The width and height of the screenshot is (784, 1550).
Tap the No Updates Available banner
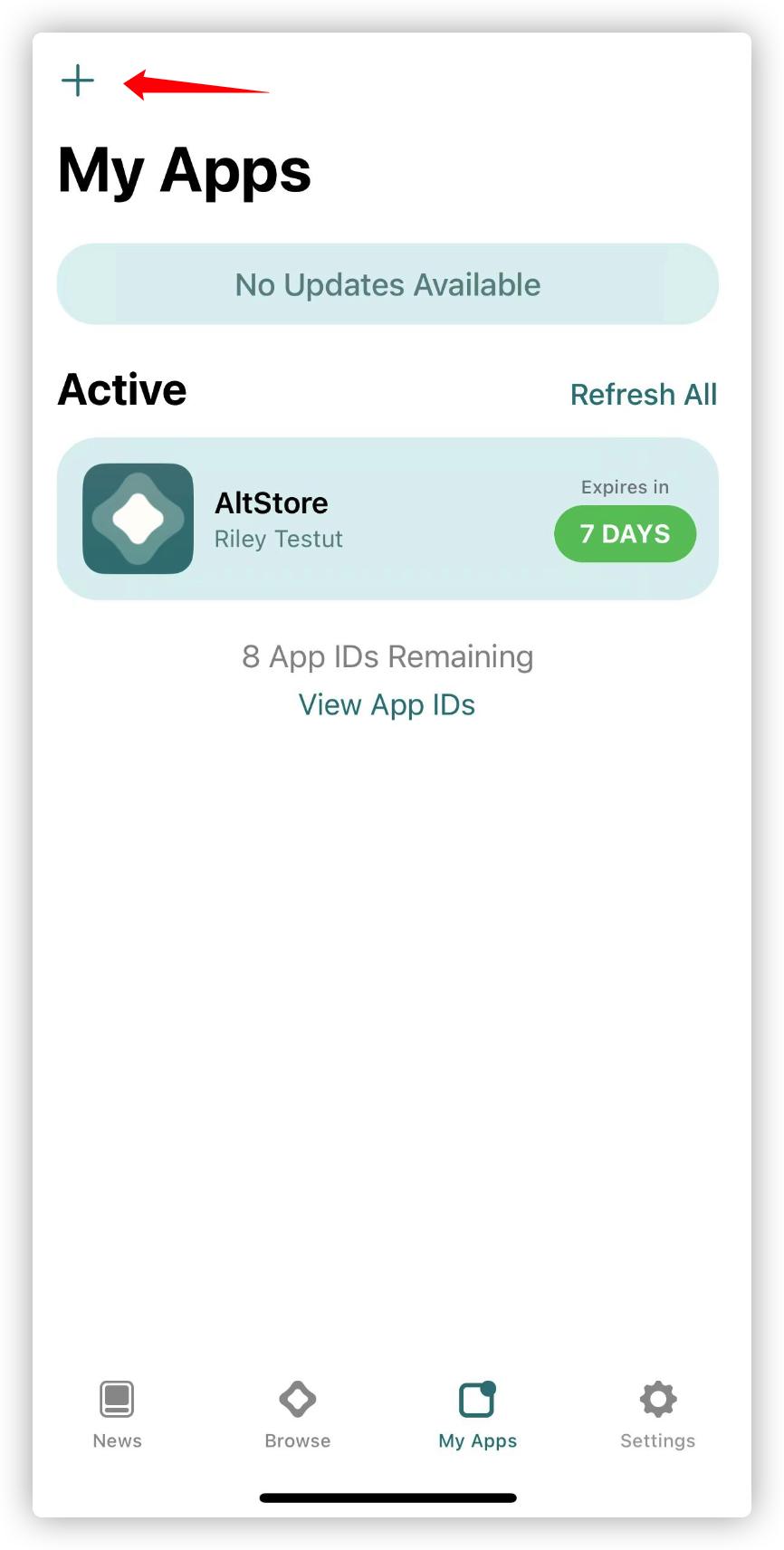coord(387,284)
